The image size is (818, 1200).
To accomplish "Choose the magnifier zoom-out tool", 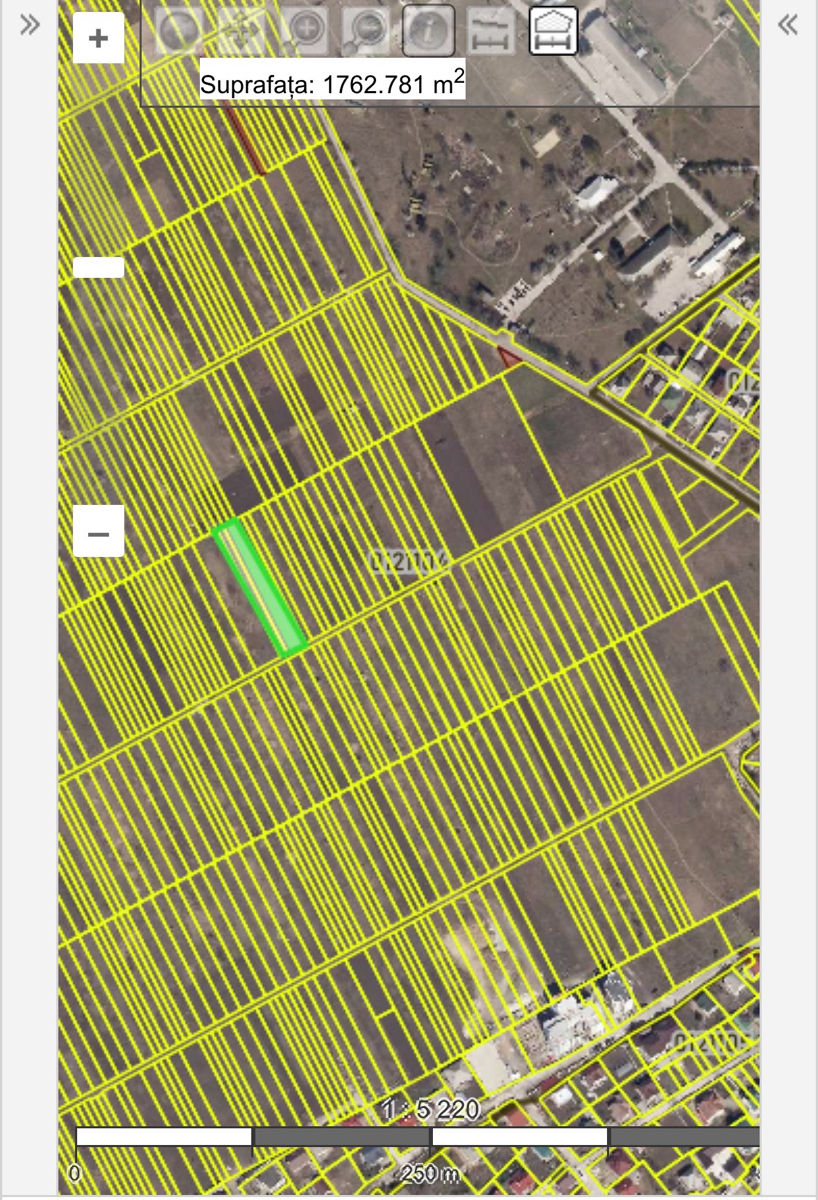I will click(x=367, y=30).
